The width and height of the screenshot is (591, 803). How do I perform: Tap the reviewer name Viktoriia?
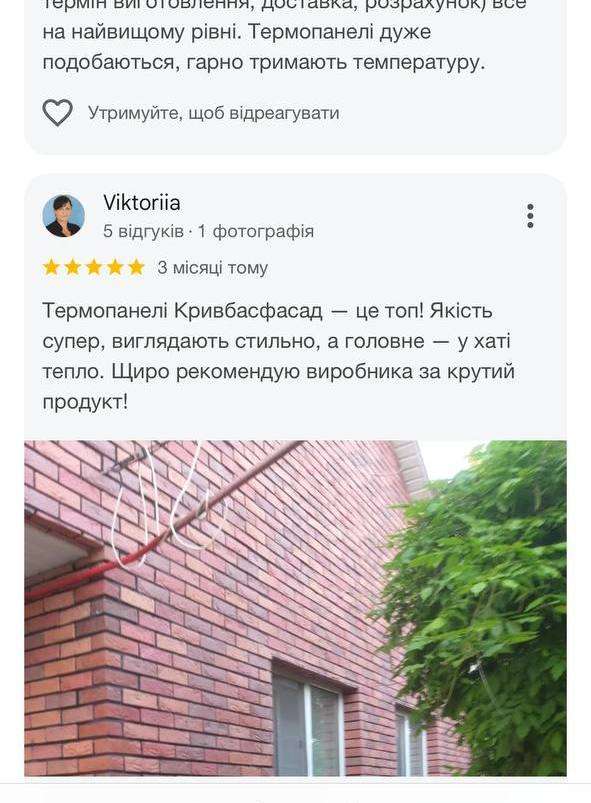click(x=142, y=203)
